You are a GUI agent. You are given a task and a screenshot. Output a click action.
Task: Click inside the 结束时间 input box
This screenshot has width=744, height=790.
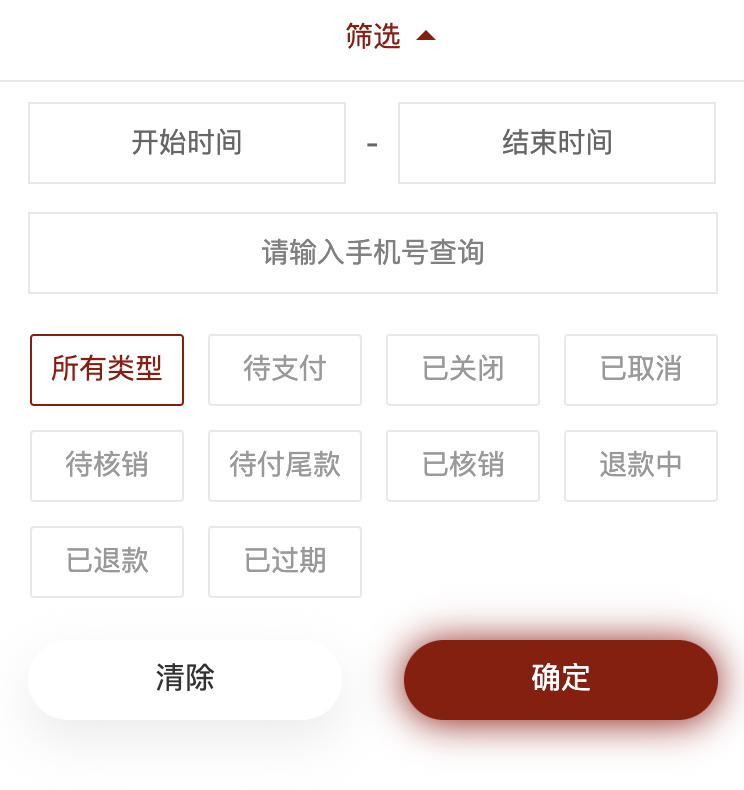tap(557, 143)
